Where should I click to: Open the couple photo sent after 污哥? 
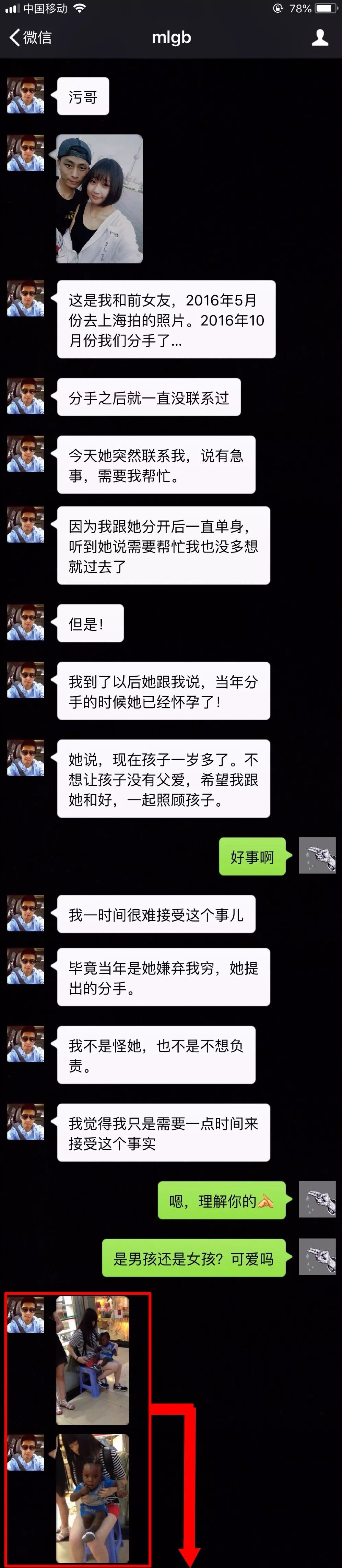[x=99, y=199]
